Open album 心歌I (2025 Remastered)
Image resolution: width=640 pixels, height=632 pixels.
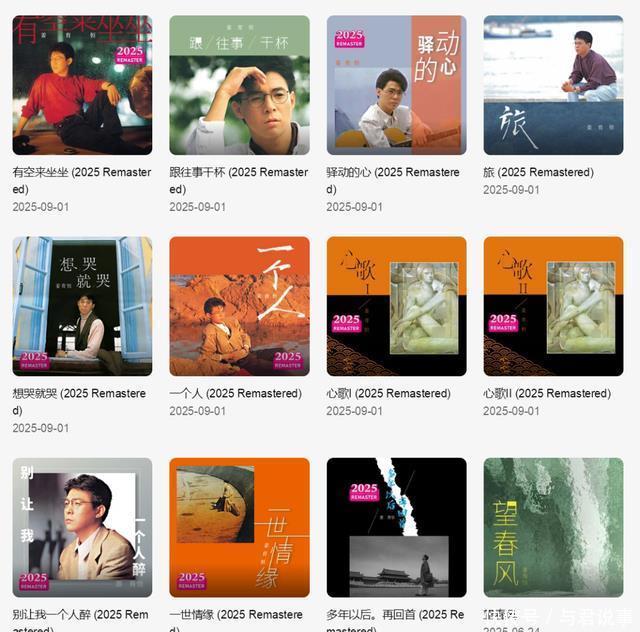pos(396,306)
